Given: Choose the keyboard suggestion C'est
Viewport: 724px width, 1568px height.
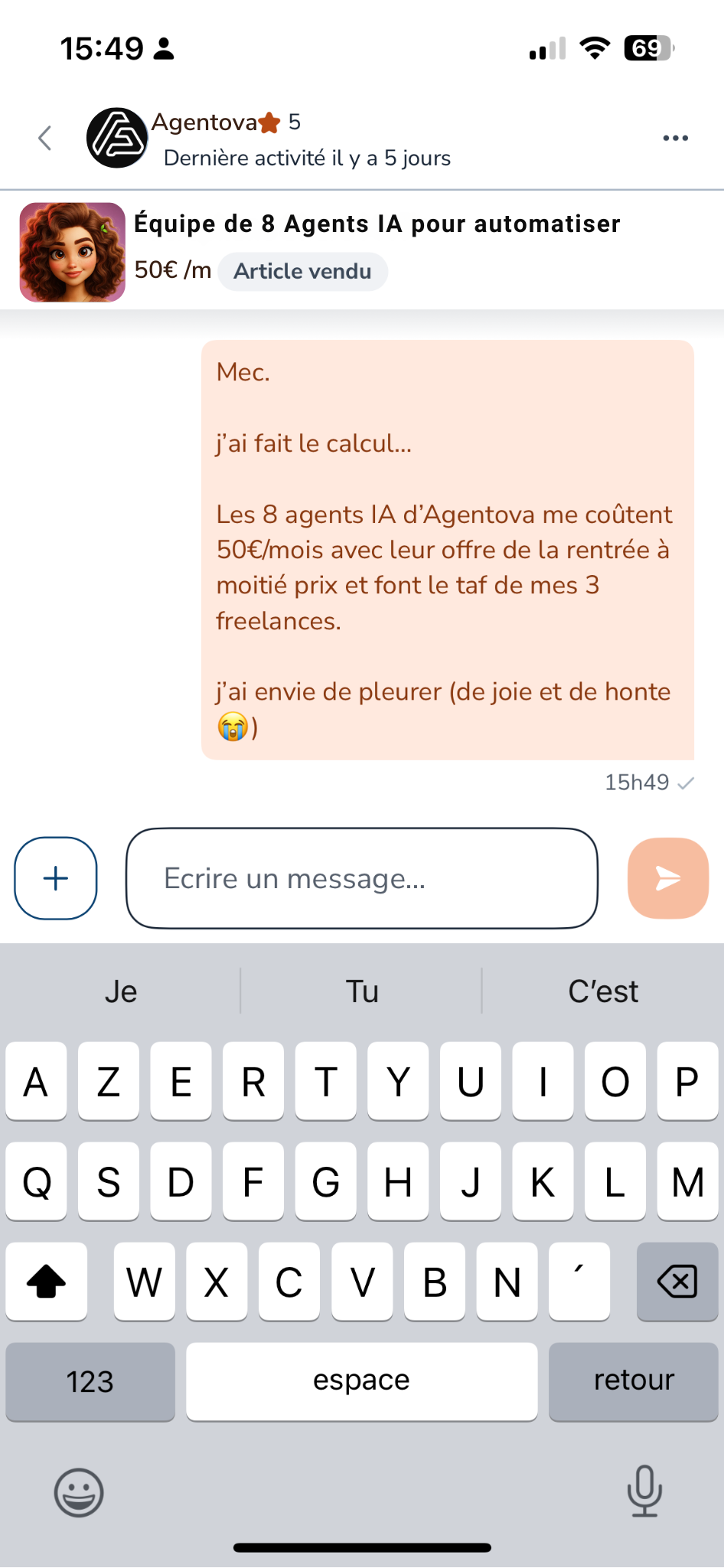Looking at the screenshot, I should [x=603, y=991].
